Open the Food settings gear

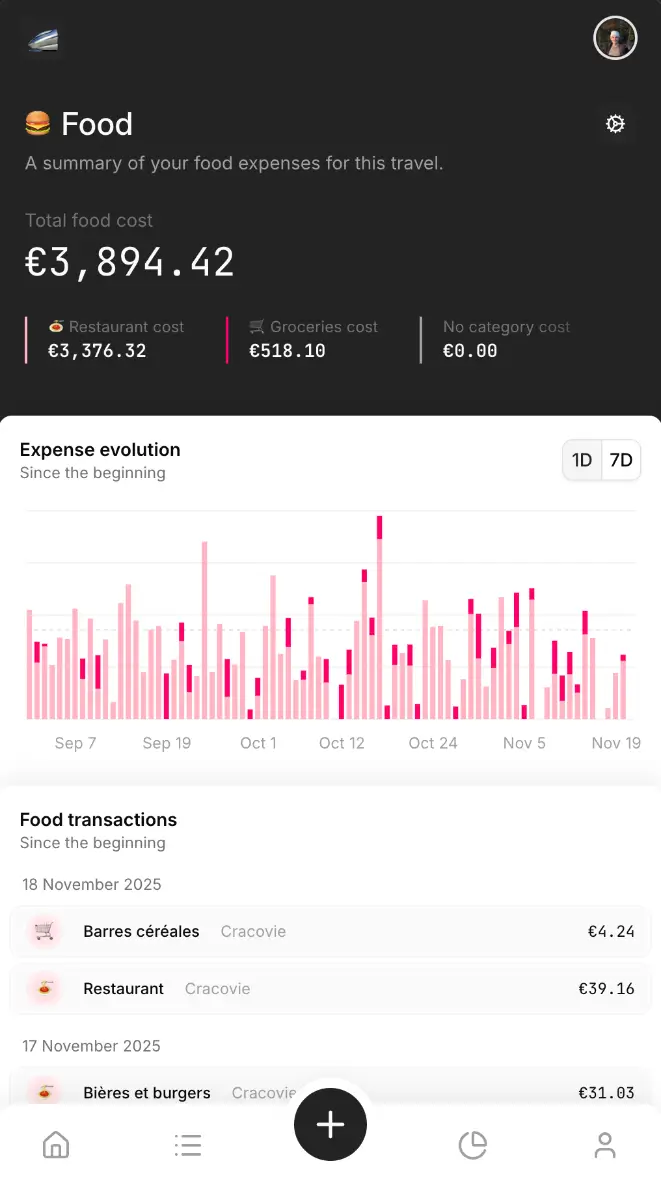coord(615,124)
